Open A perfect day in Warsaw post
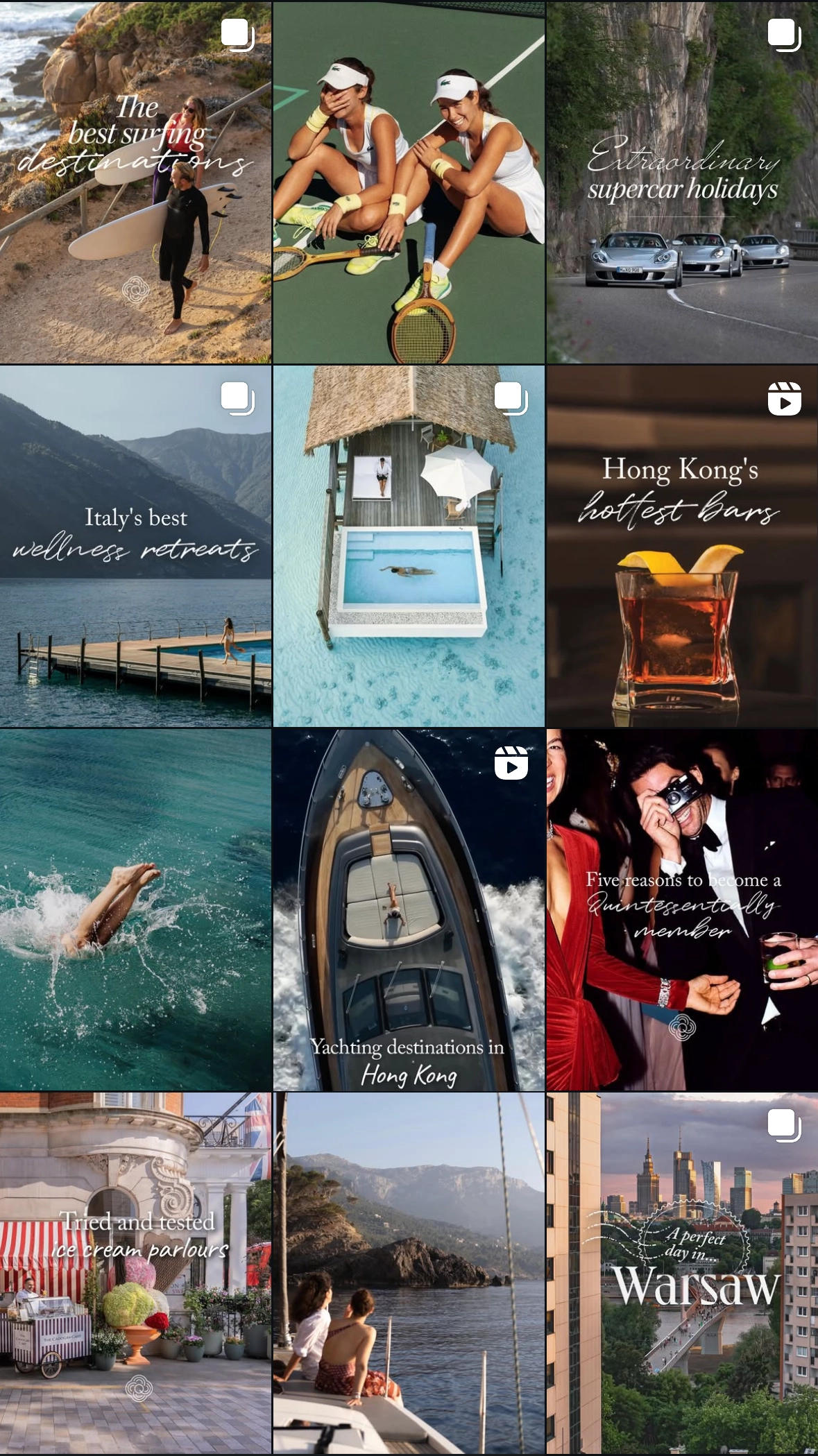The width and height of the screenshot is (818, 1456). tap(682, 1273)
